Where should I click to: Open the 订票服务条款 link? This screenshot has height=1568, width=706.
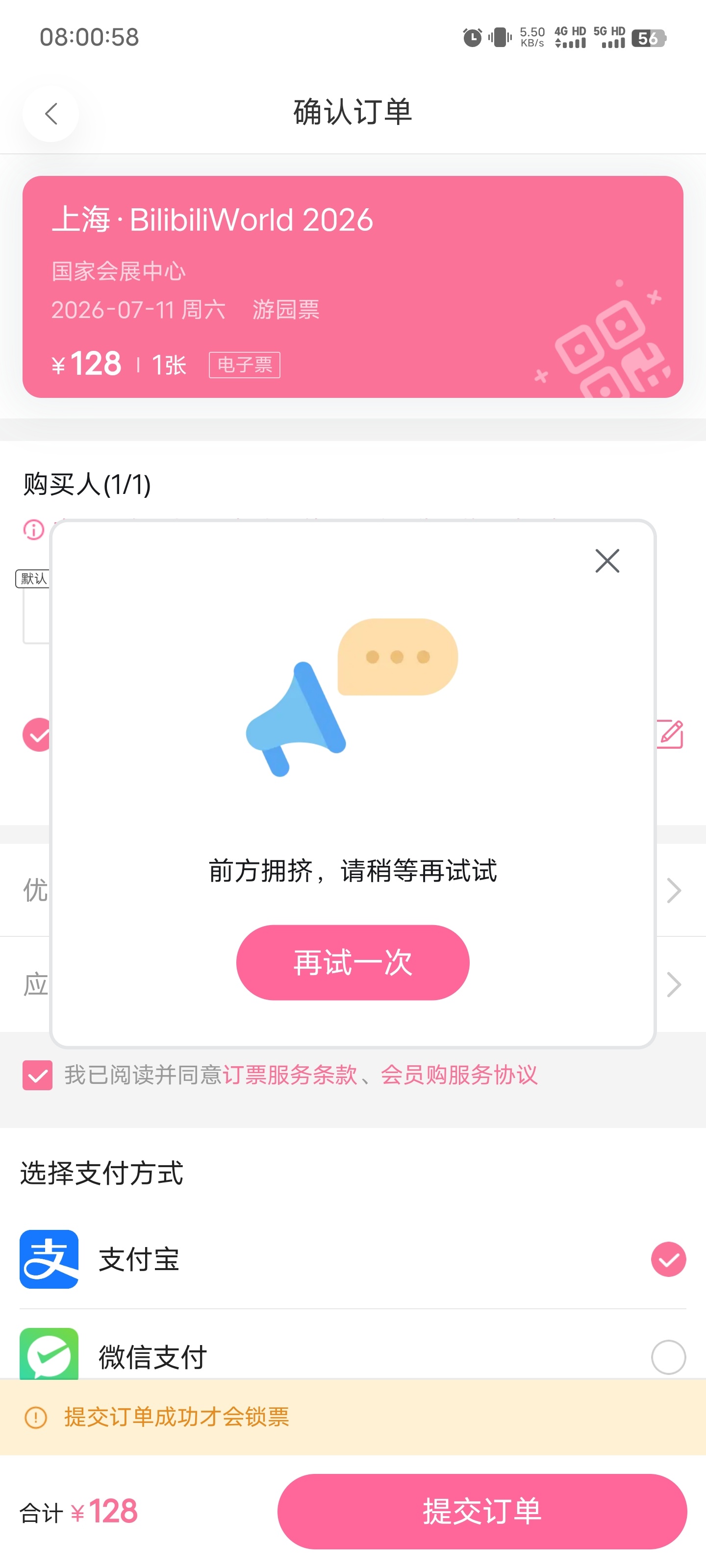[290, 1075]
